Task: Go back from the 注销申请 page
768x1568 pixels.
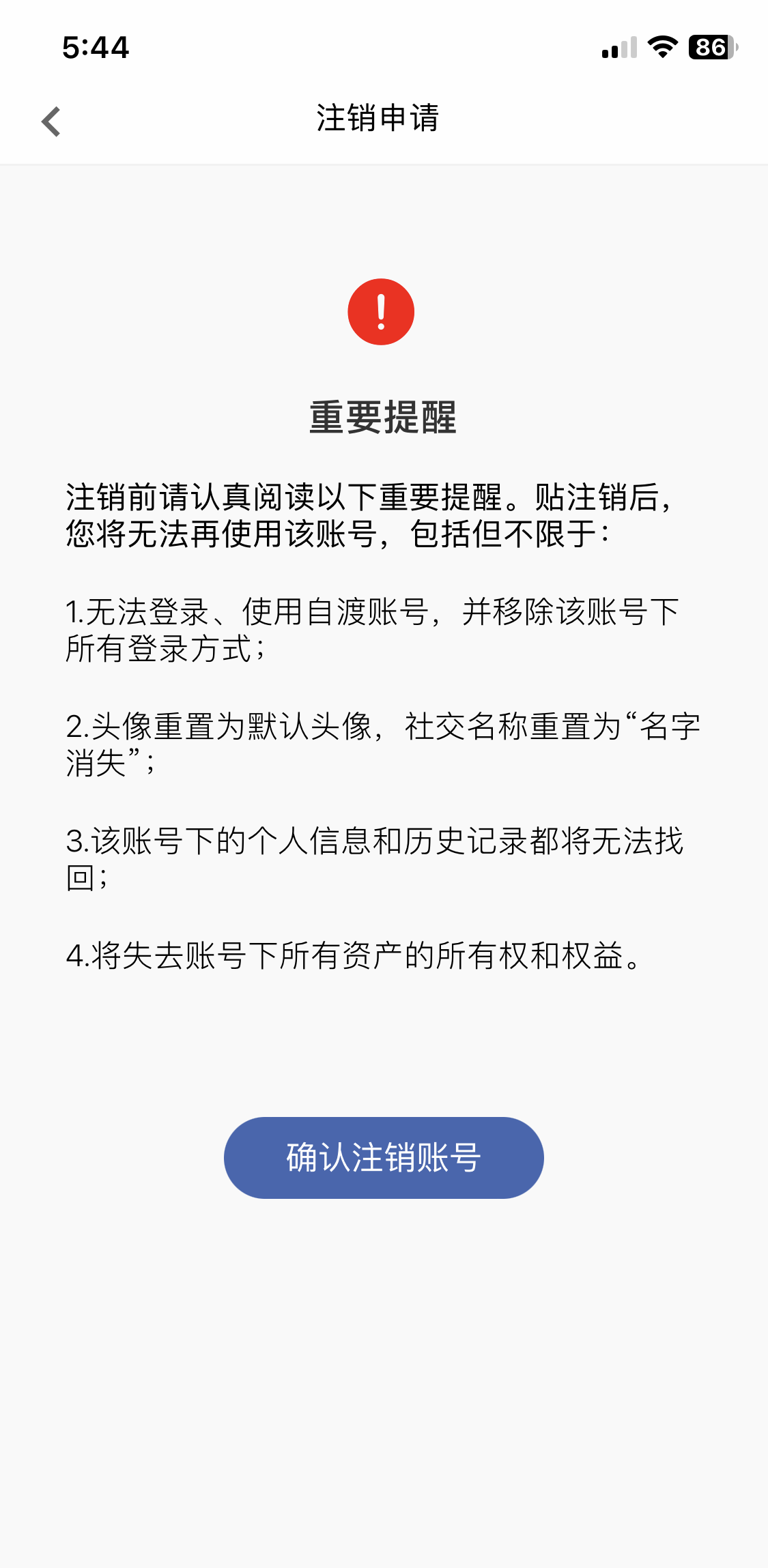Action: [x=51, y=121]
